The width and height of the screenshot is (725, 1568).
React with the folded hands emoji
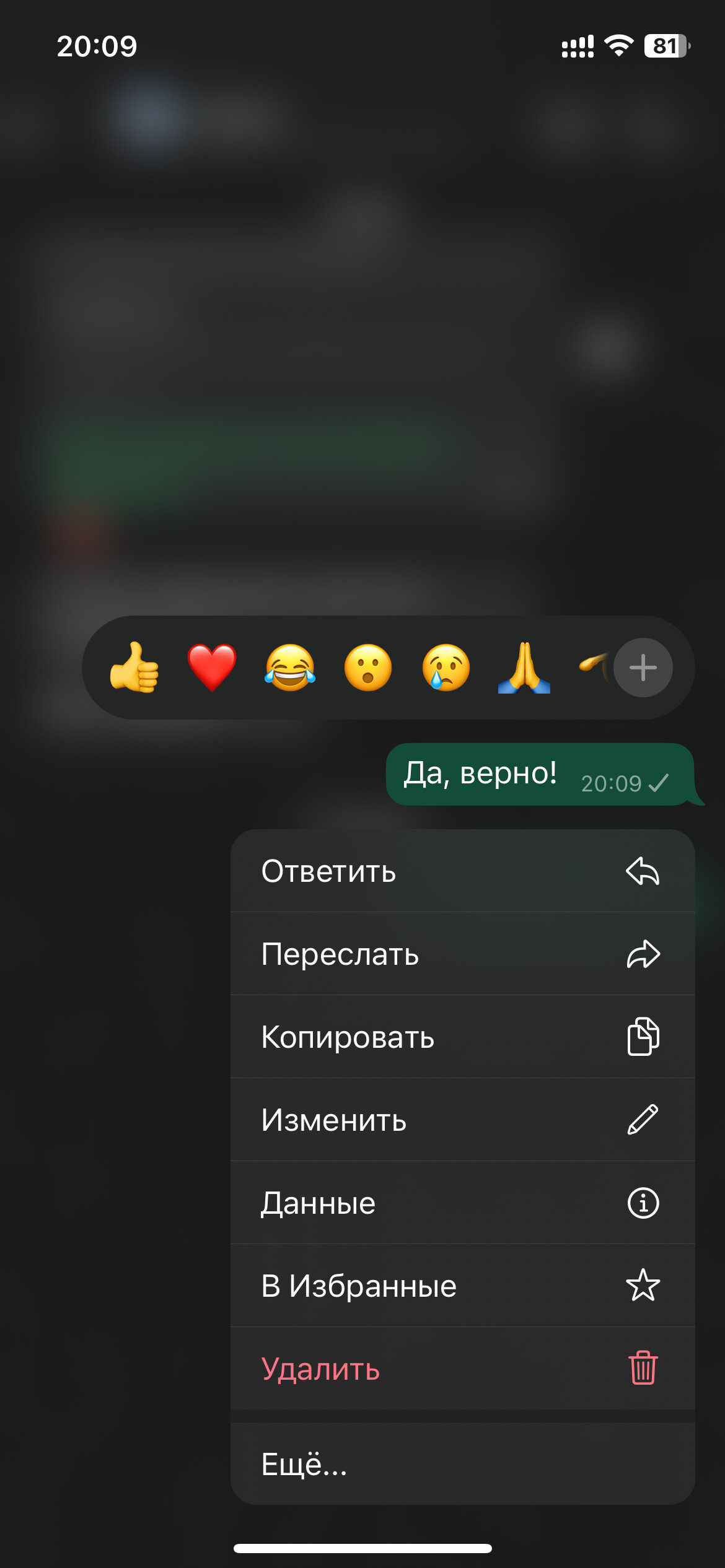(524, 668)
